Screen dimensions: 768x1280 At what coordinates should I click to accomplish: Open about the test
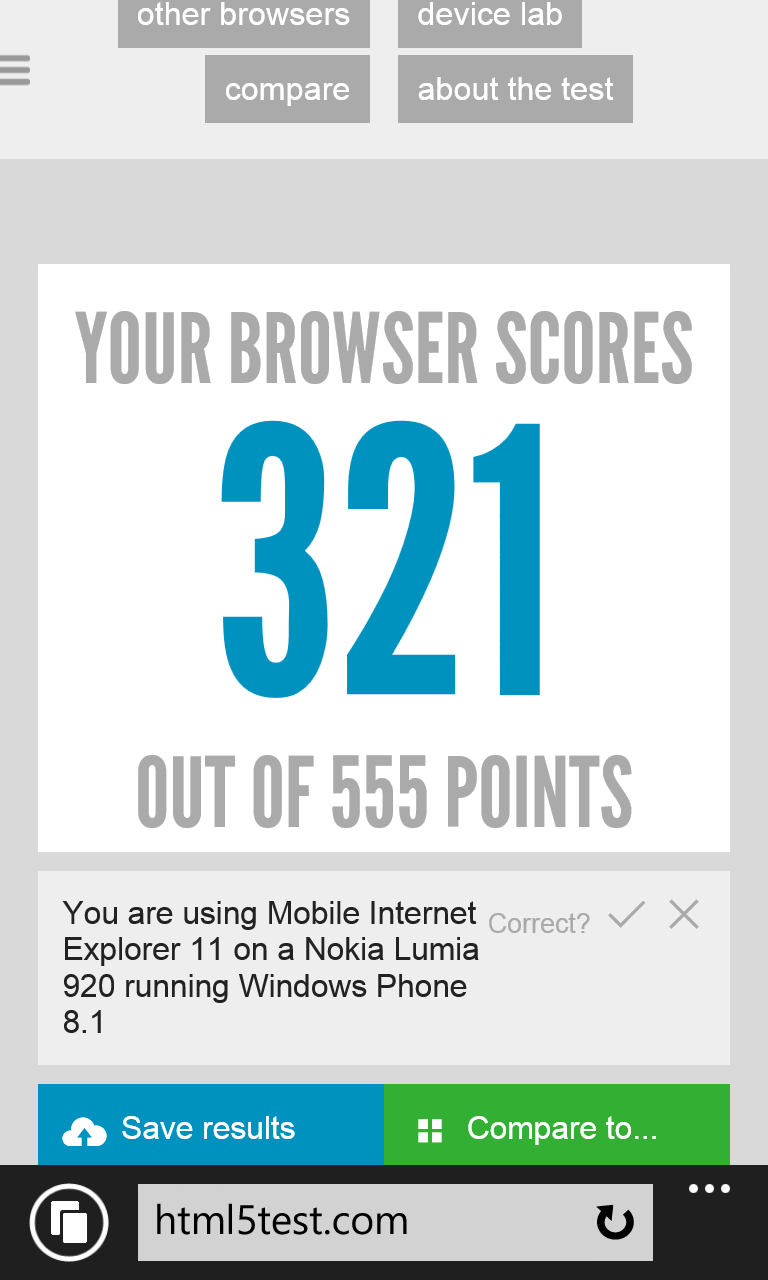515,89
